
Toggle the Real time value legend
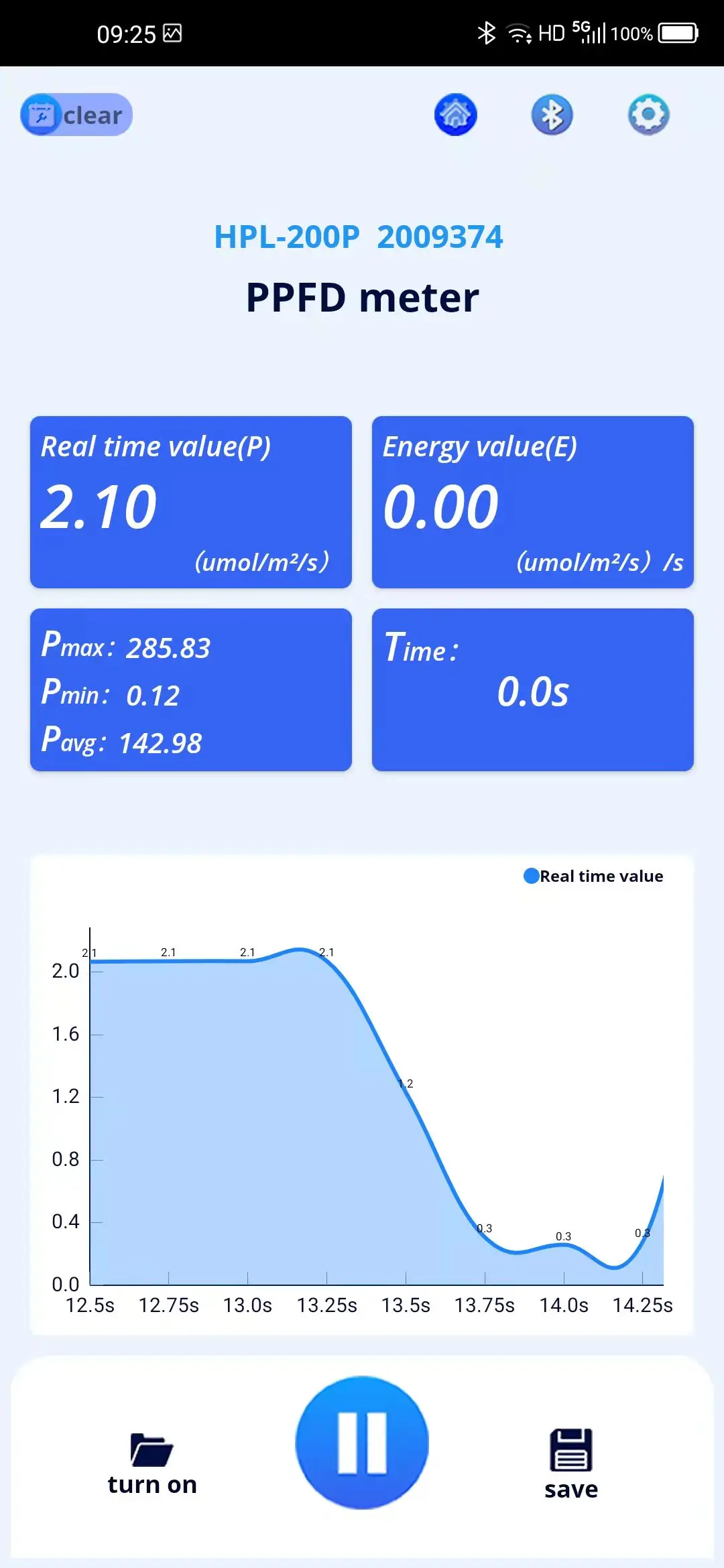tap(593, 876)
